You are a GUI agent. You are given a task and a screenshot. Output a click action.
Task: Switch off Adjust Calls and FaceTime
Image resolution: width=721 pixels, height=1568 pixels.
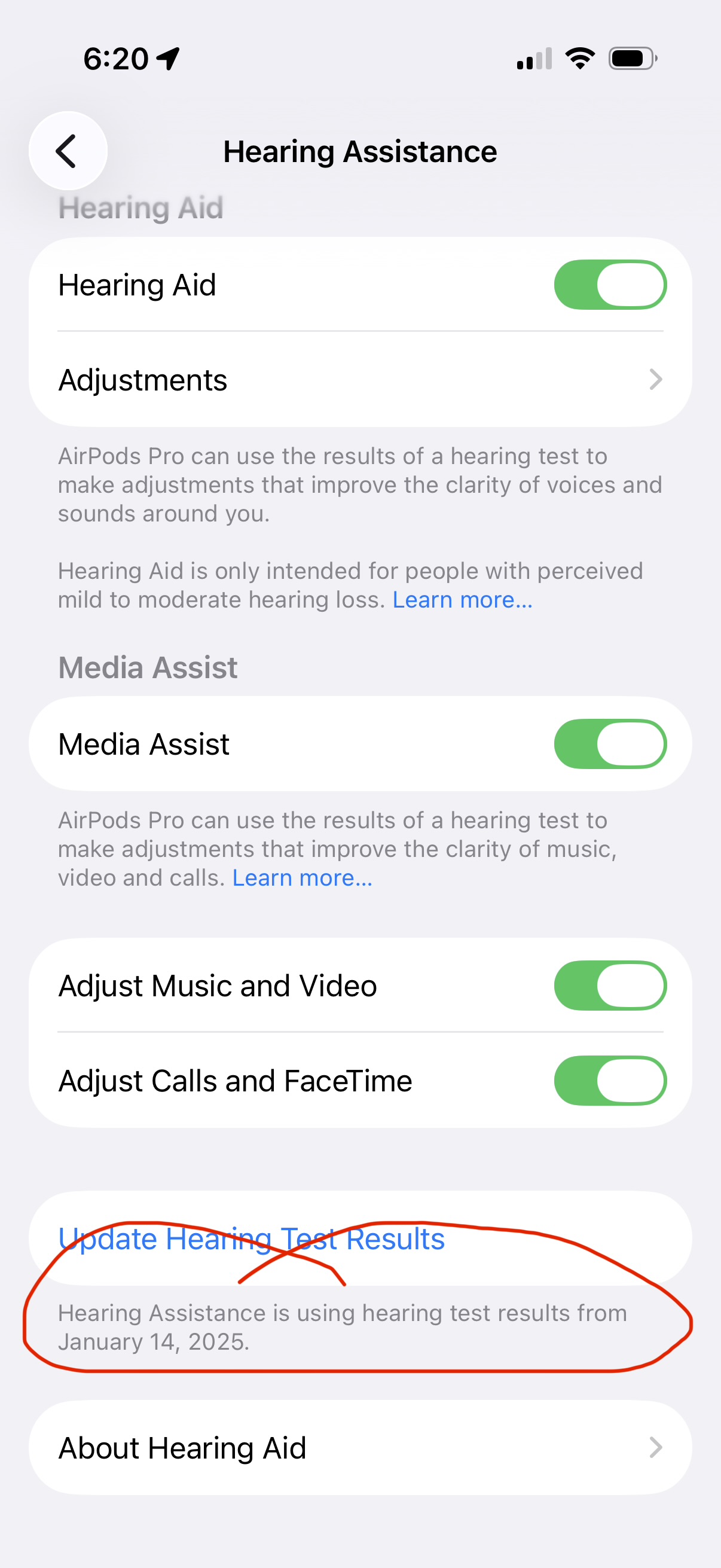pos(610,1081)
